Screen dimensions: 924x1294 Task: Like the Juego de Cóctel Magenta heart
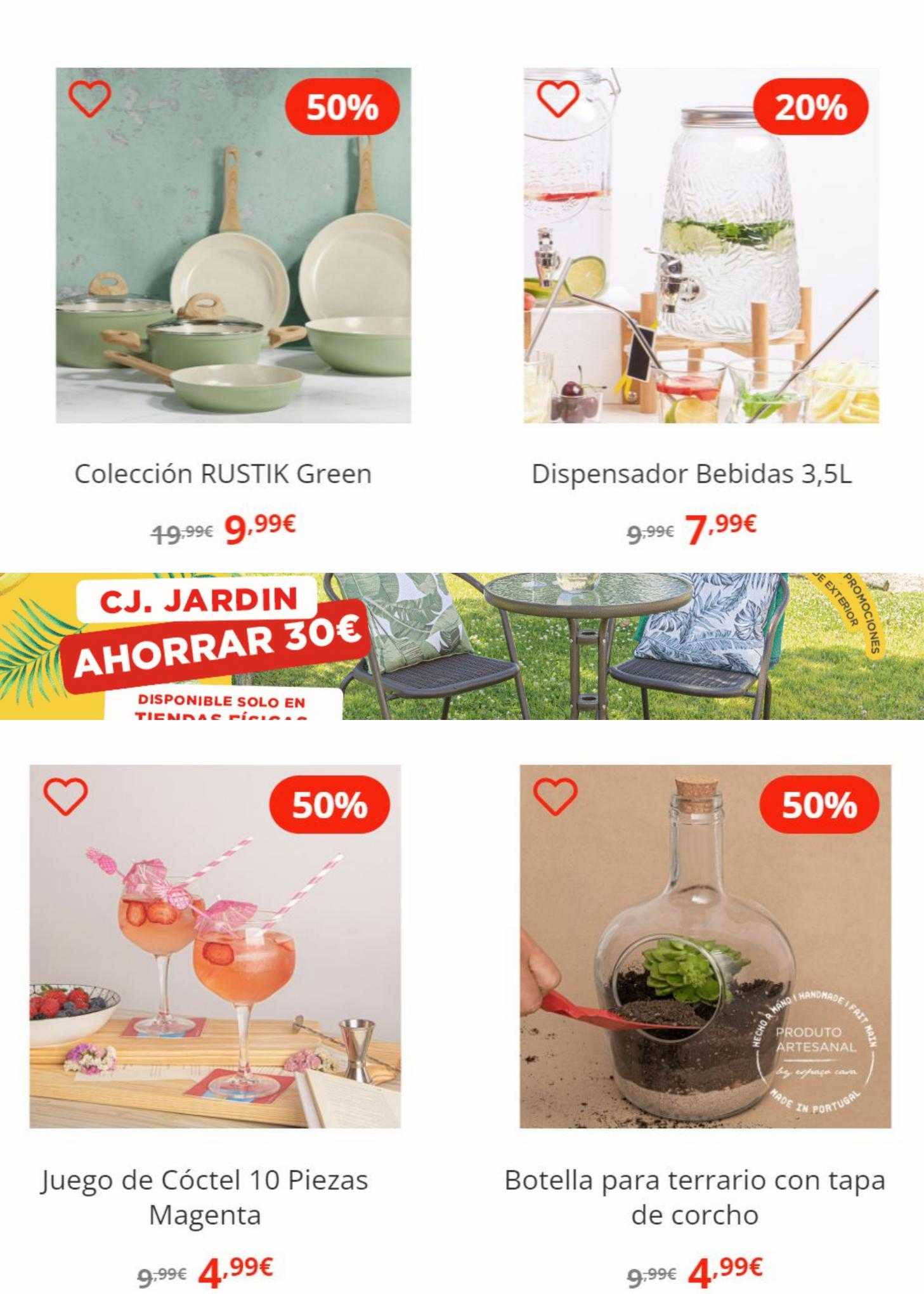66,797
